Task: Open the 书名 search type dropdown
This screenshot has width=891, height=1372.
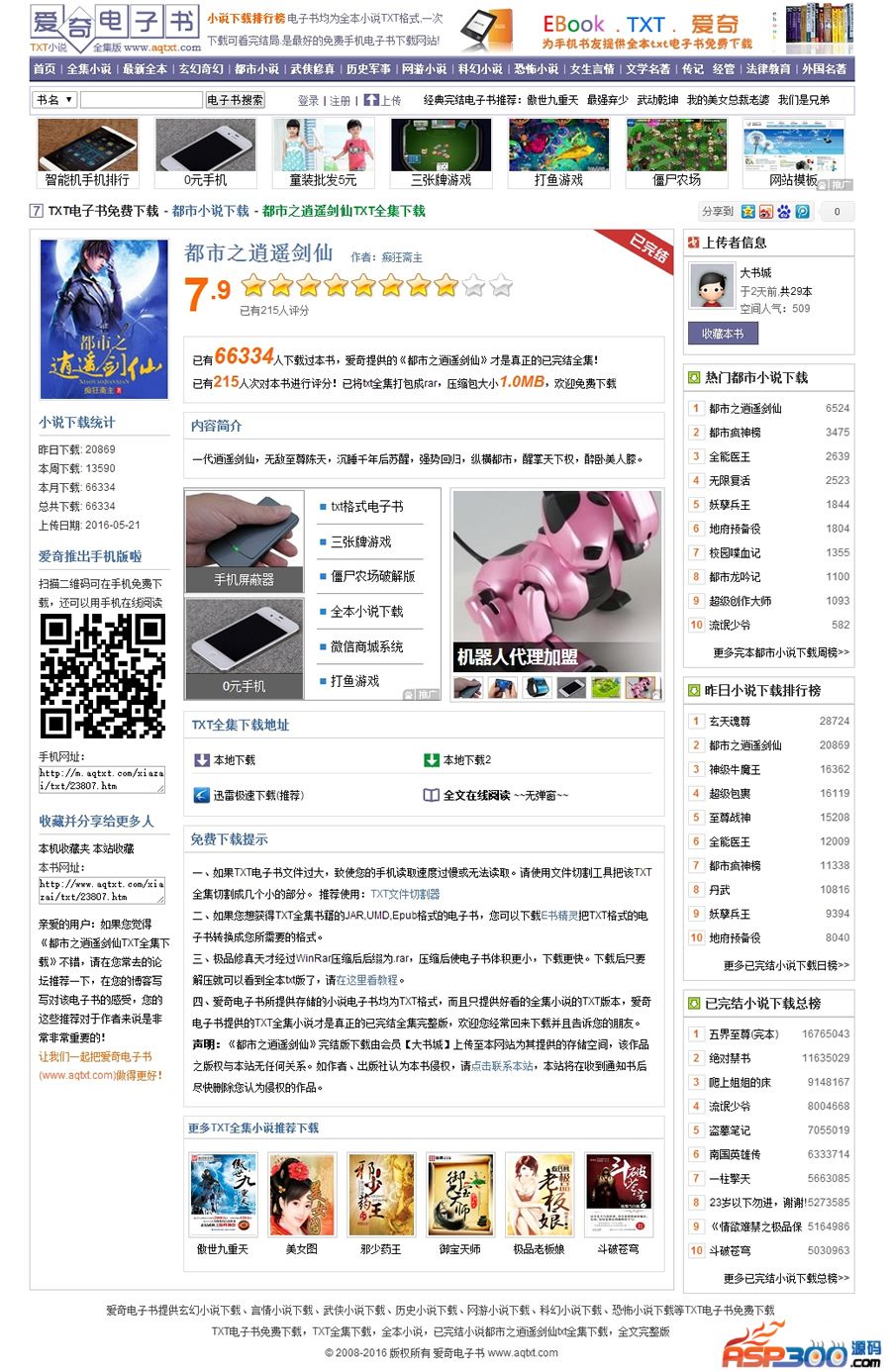Action: [54, 100]
